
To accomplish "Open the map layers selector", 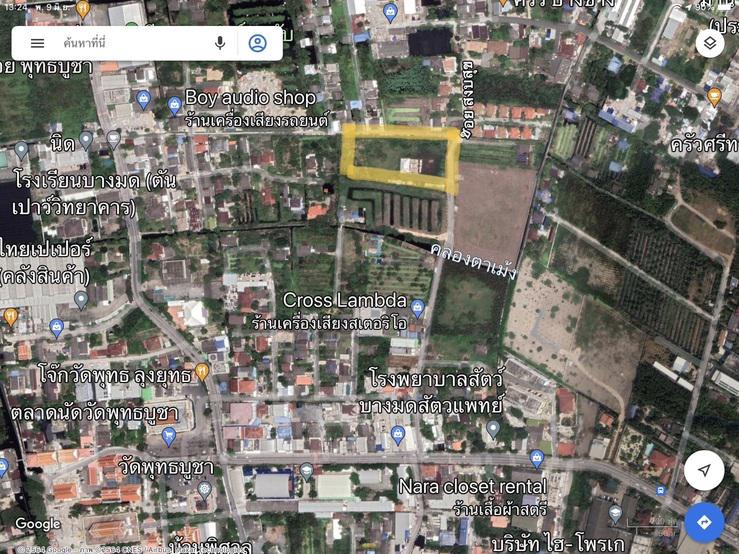I will coord(709,43).
